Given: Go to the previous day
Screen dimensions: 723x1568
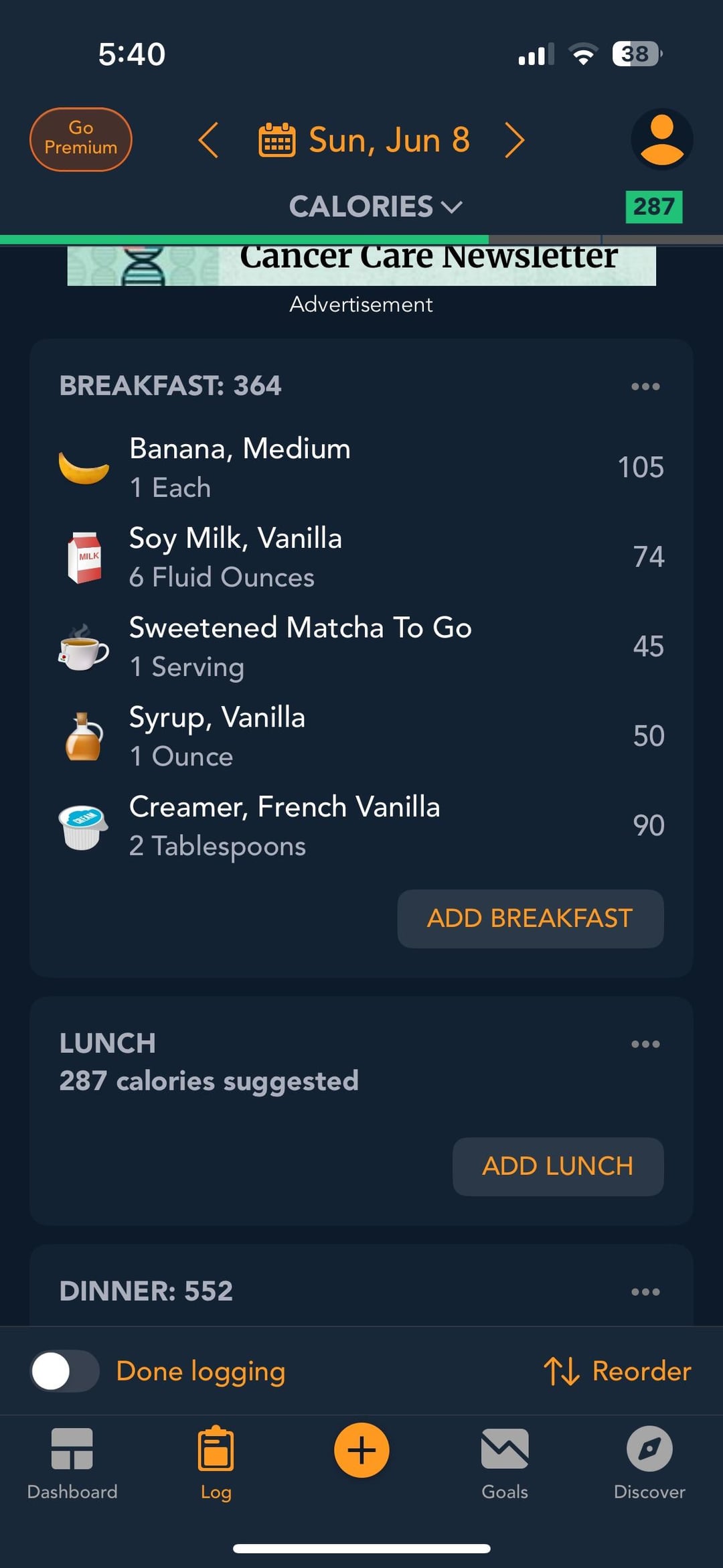Looking at the screenshot, I should coord(208,140).
